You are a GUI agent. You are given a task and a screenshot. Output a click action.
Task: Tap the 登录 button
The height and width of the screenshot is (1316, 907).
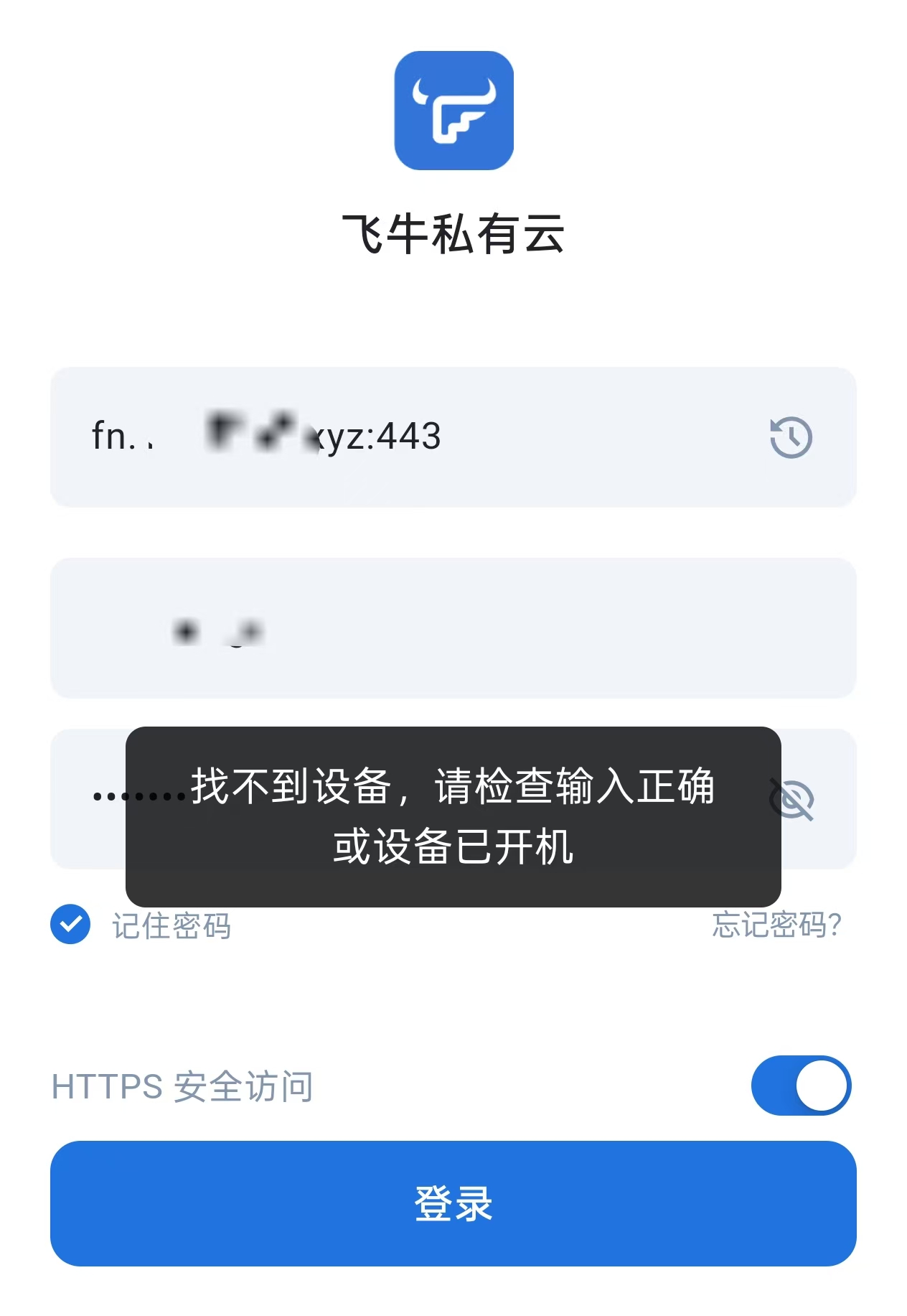[x=453, y=1203]
